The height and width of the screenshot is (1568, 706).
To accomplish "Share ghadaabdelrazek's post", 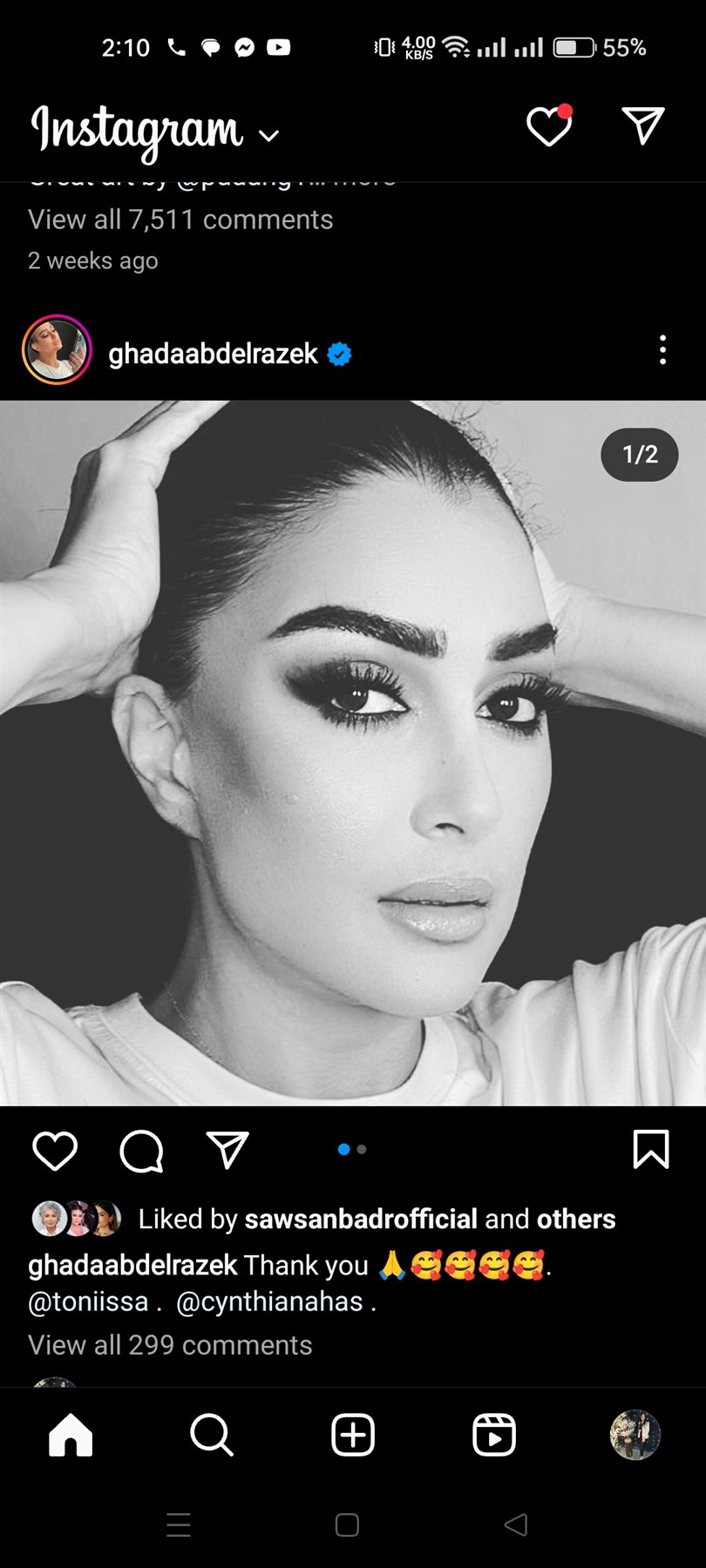I will point(227,1151).
